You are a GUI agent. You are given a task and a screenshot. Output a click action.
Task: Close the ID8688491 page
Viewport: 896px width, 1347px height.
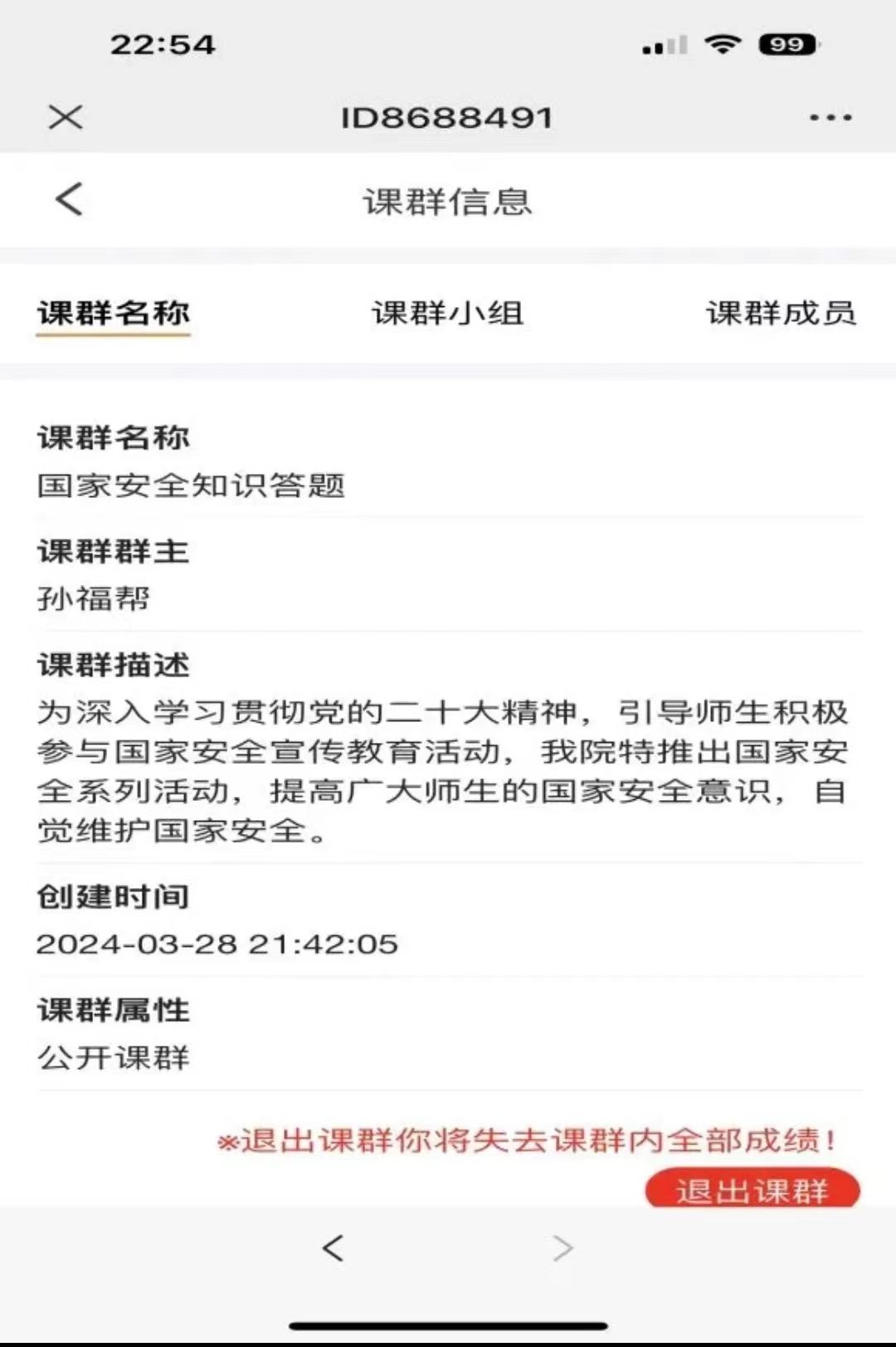point(66,117)
